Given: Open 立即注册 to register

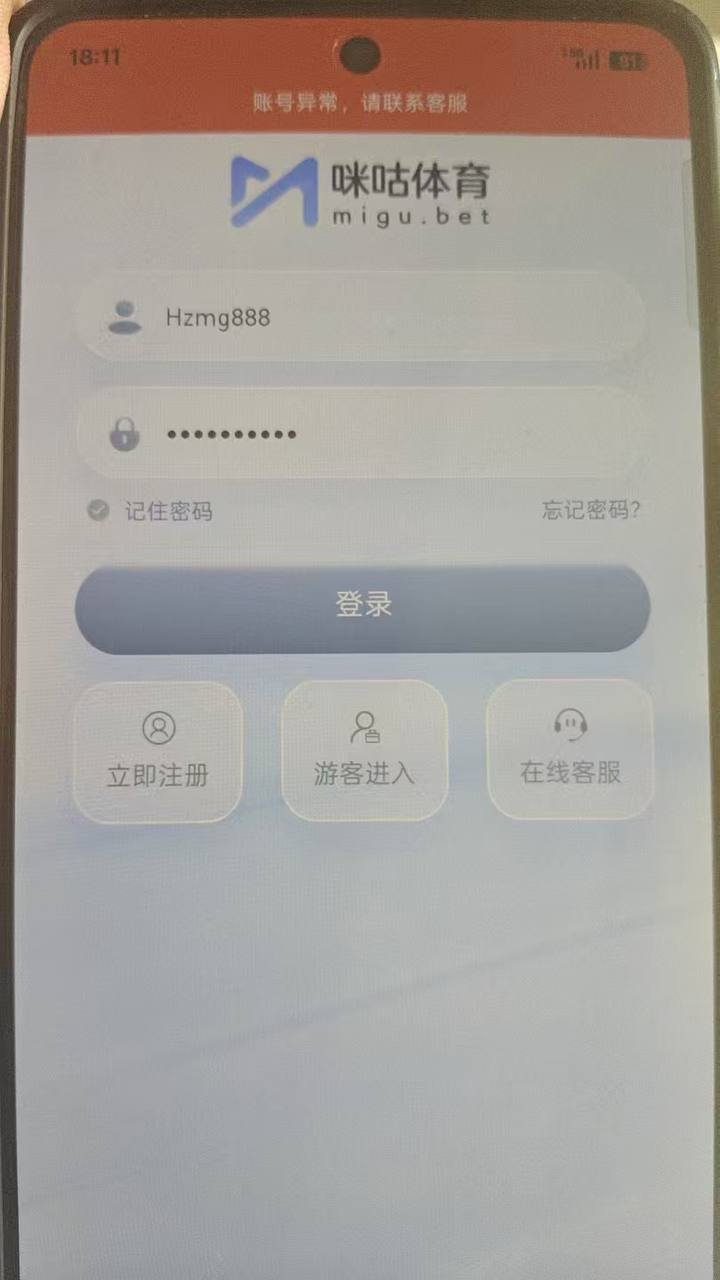Looking at the screenshot, I should (158, 752).
